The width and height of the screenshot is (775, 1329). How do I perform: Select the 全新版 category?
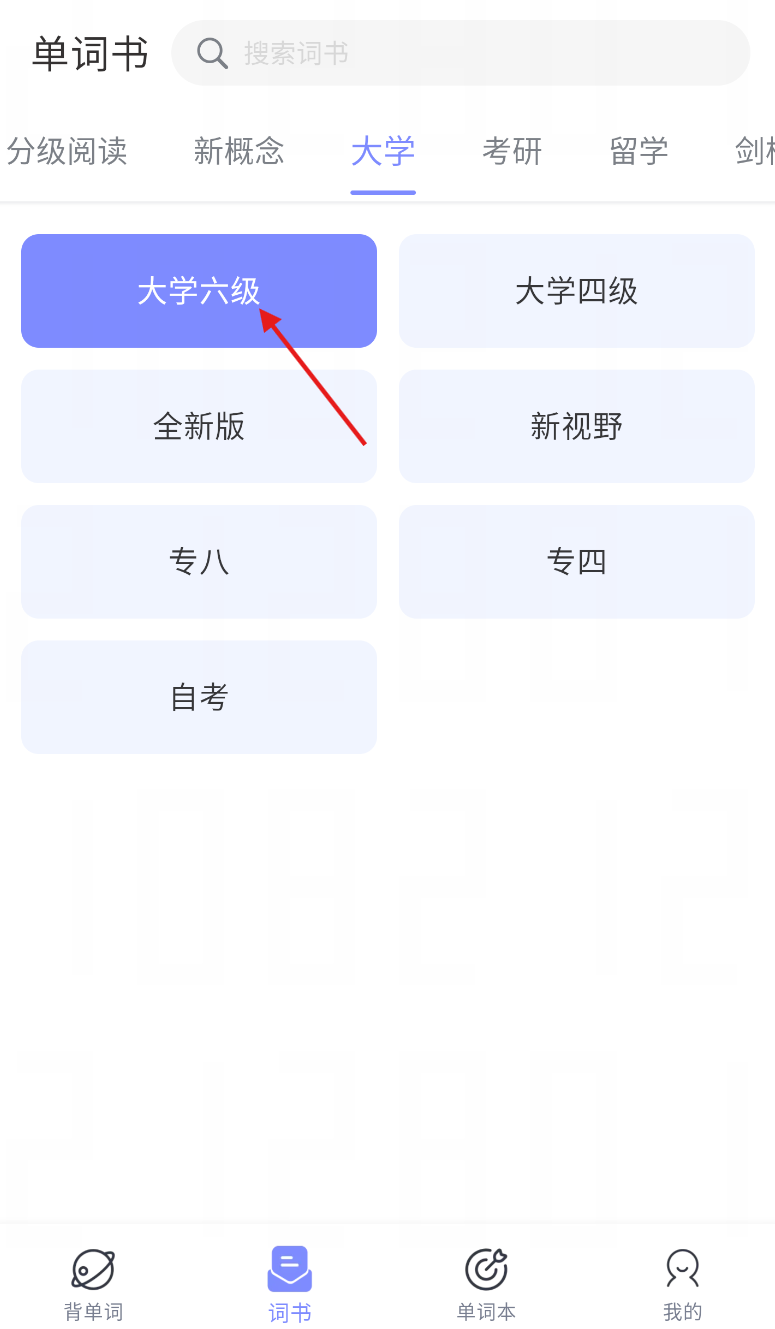coord(199,427)
